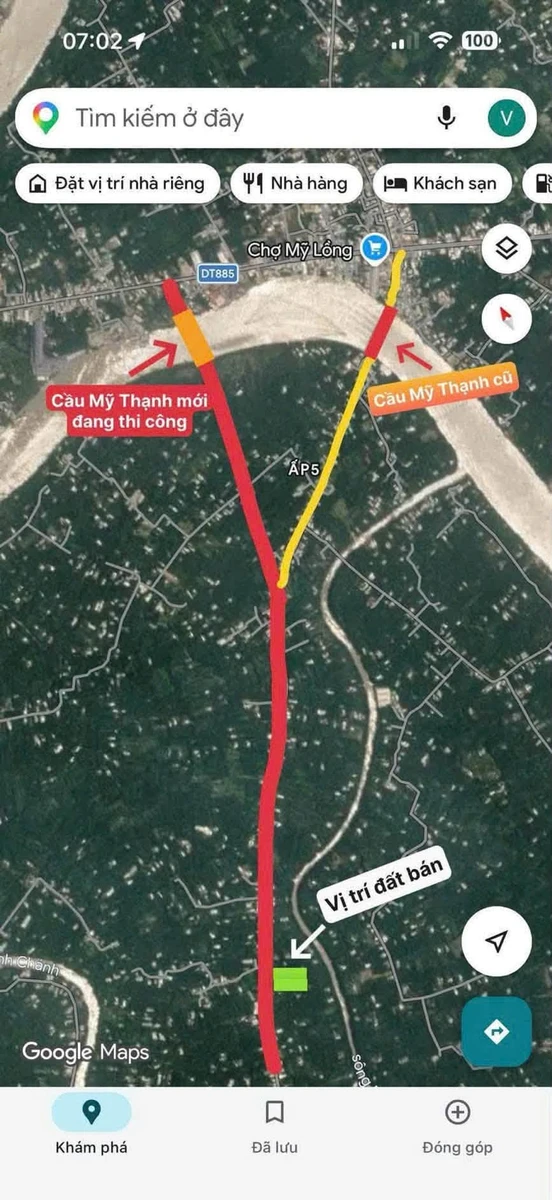Tap the compass to reorient map

click(506, 320)
